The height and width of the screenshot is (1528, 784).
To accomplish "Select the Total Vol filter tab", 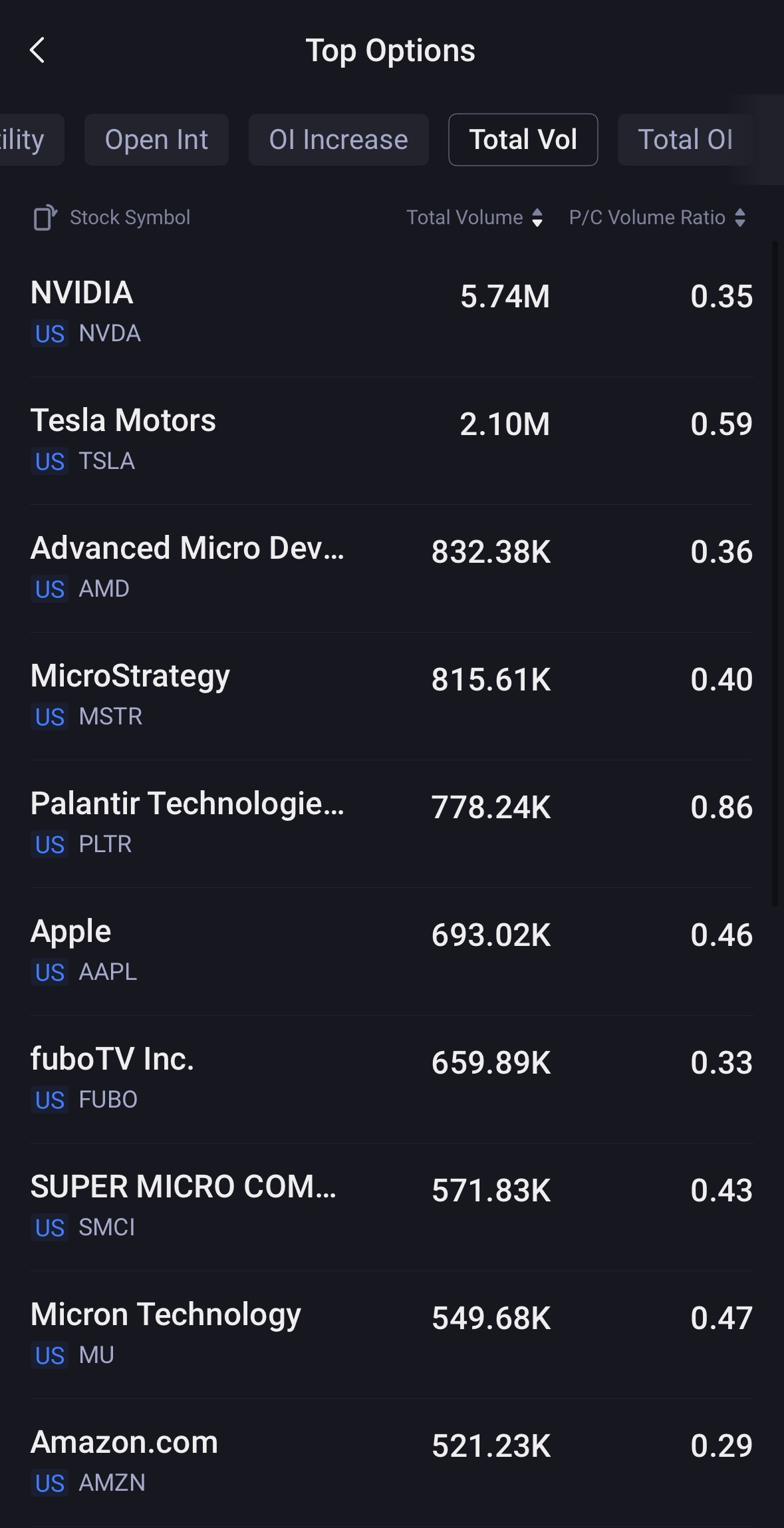I will click(523, 139).
